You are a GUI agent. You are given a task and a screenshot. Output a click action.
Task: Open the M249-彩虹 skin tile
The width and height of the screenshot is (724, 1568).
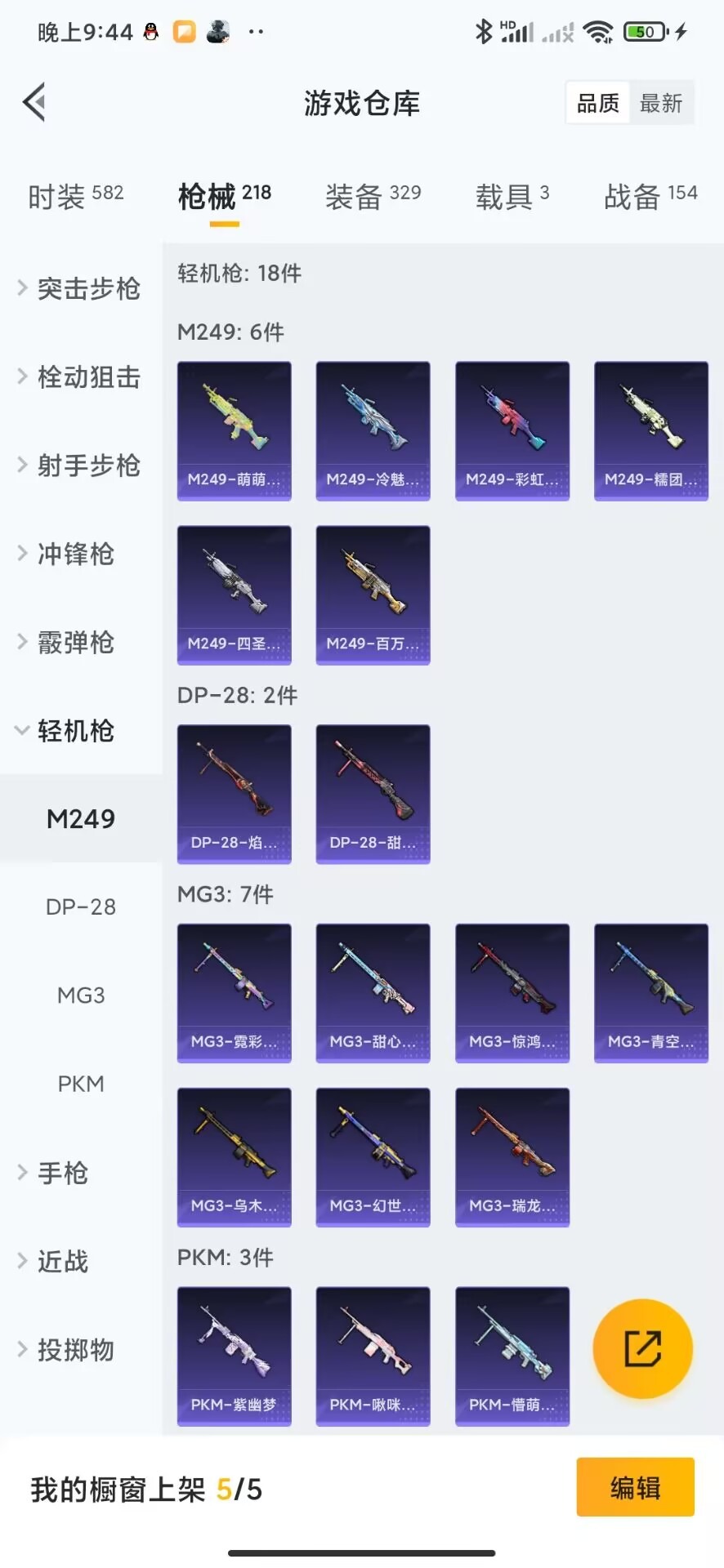(x=512, y=430)
